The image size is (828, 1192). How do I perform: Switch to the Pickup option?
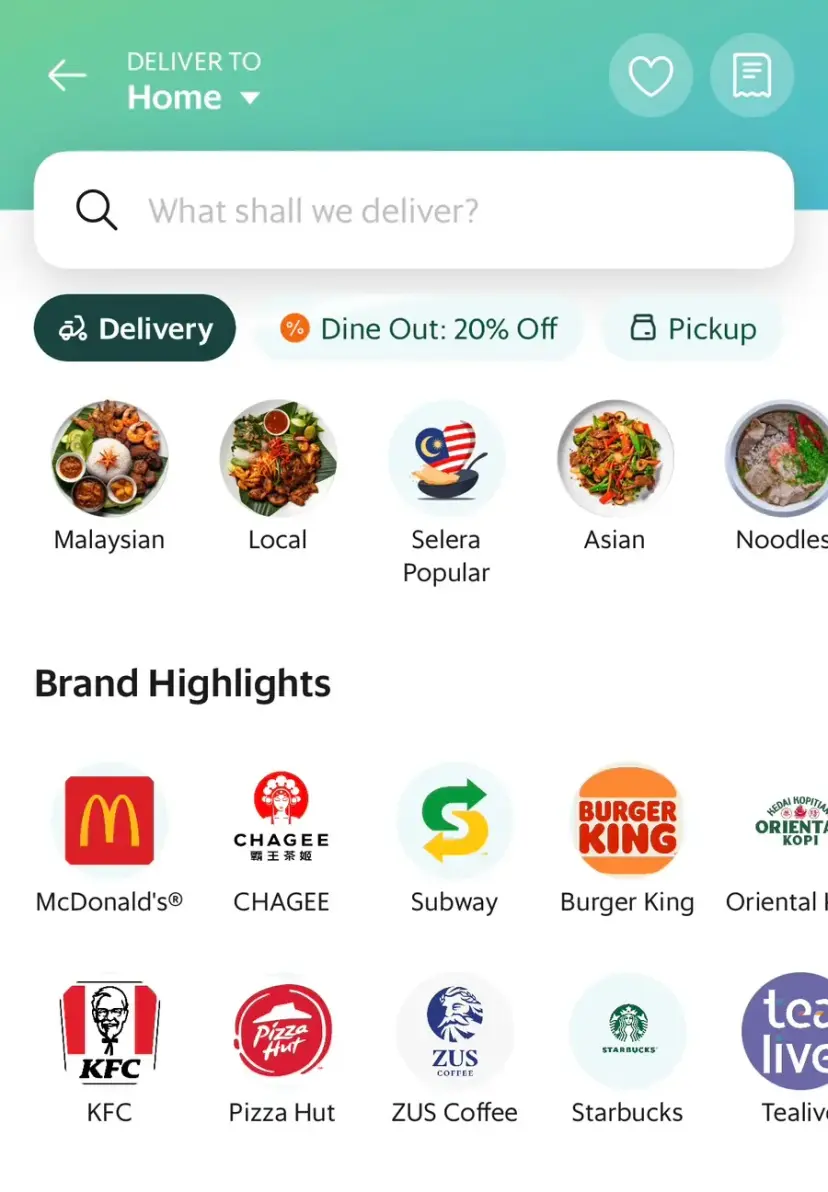pyautogui.click(x=693, y=328)
